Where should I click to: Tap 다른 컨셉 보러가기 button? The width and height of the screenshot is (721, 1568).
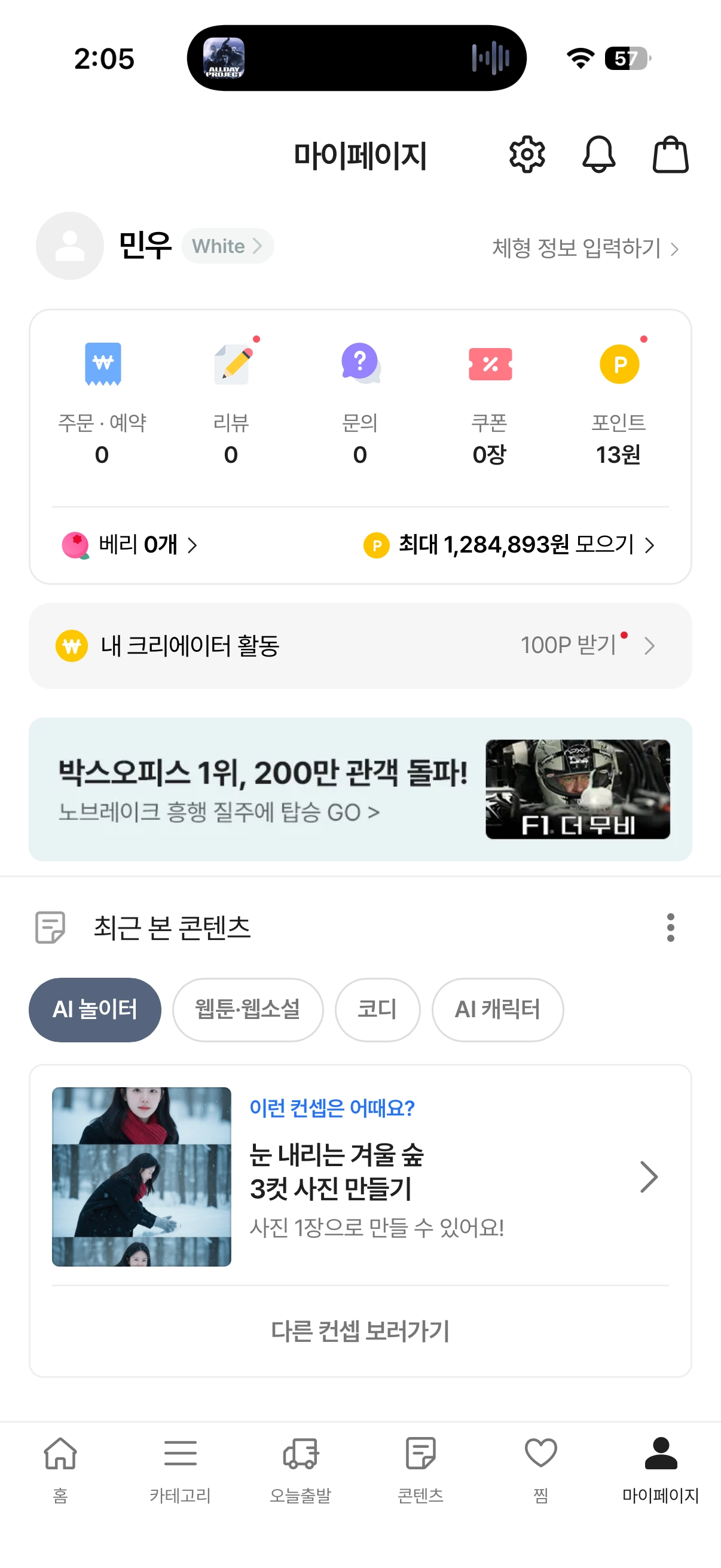(360, 1331)
